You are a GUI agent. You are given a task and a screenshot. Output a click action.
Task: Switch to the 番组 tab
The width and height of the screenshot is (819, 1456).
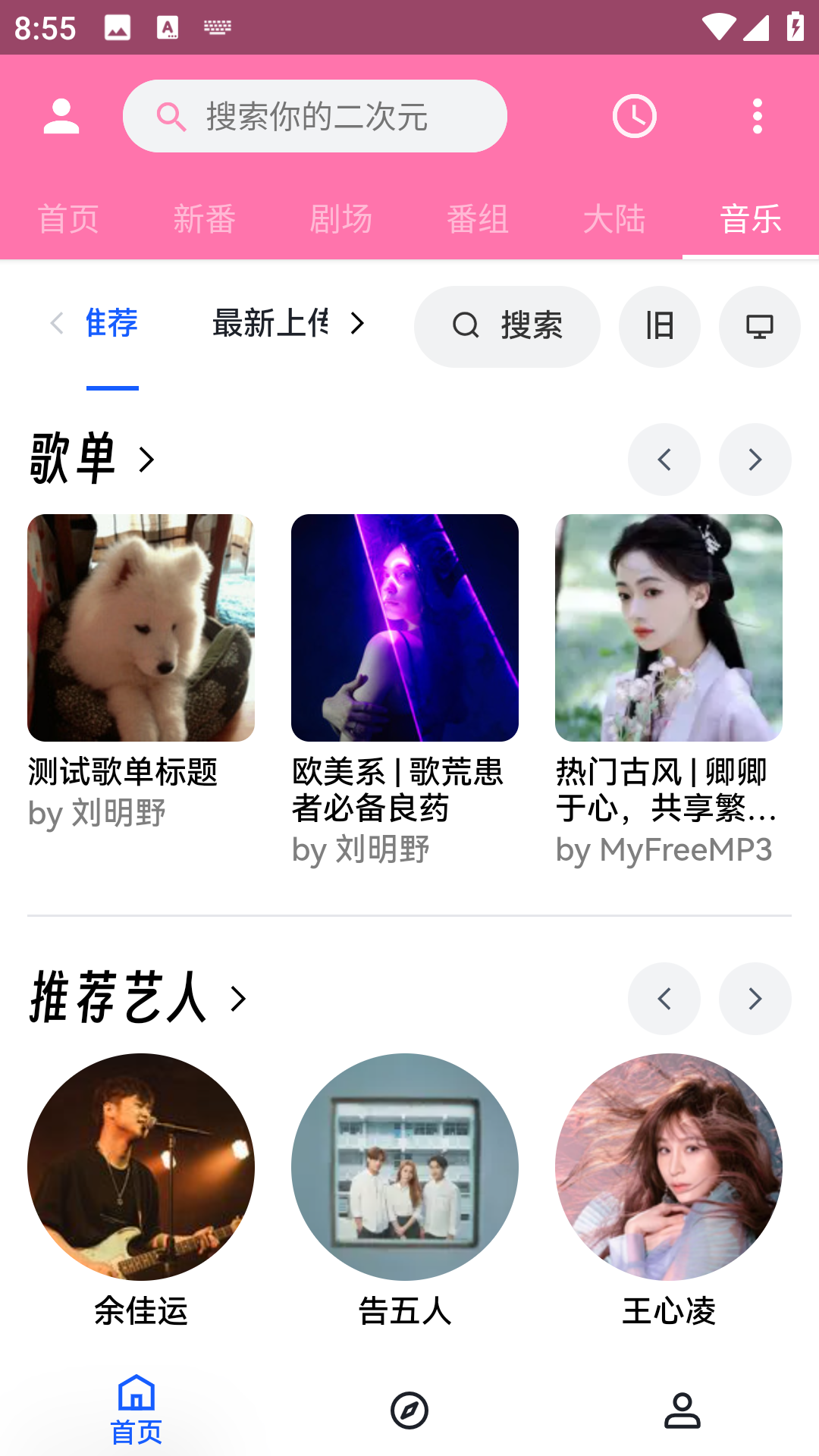(478, 220)
